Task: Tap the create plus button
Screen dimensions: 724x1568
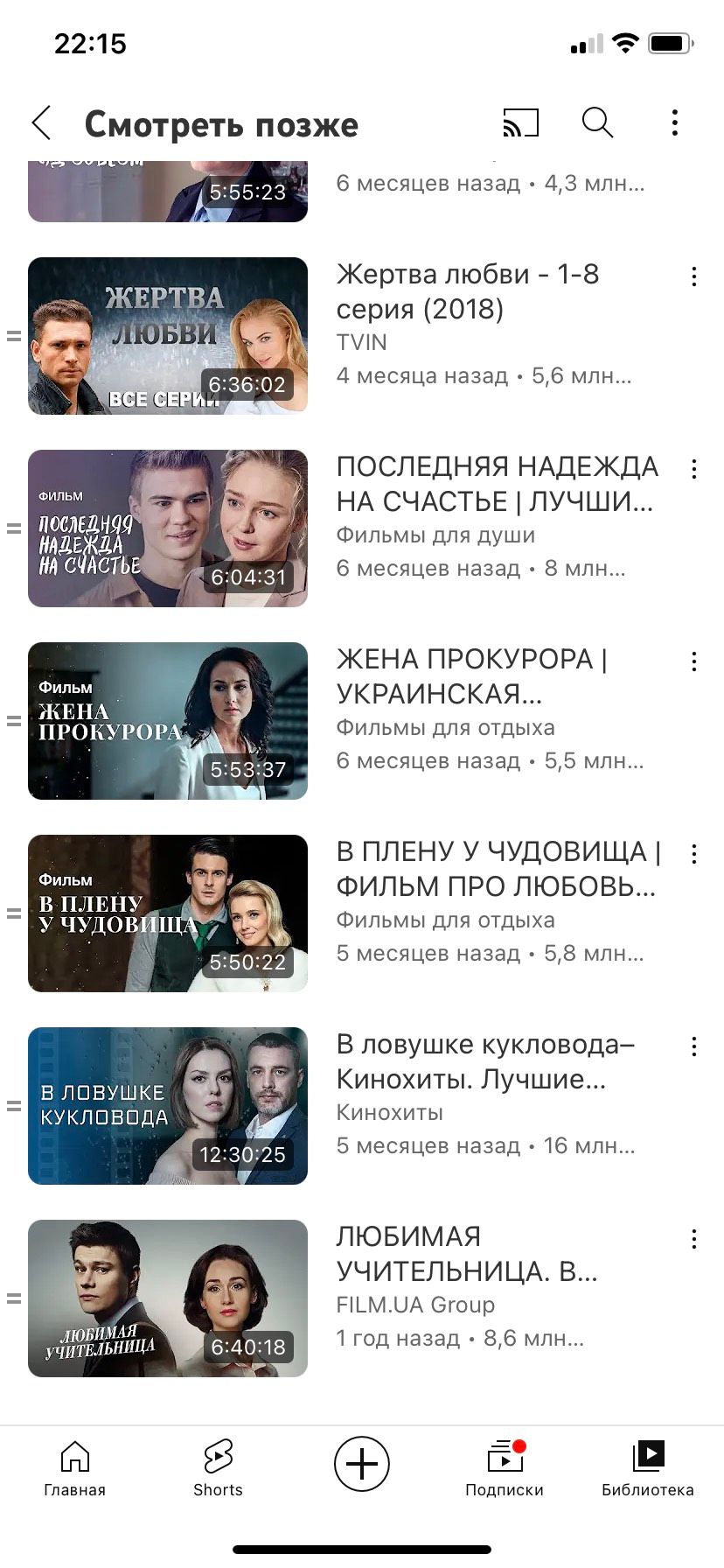Action: tap(362, 1464)
